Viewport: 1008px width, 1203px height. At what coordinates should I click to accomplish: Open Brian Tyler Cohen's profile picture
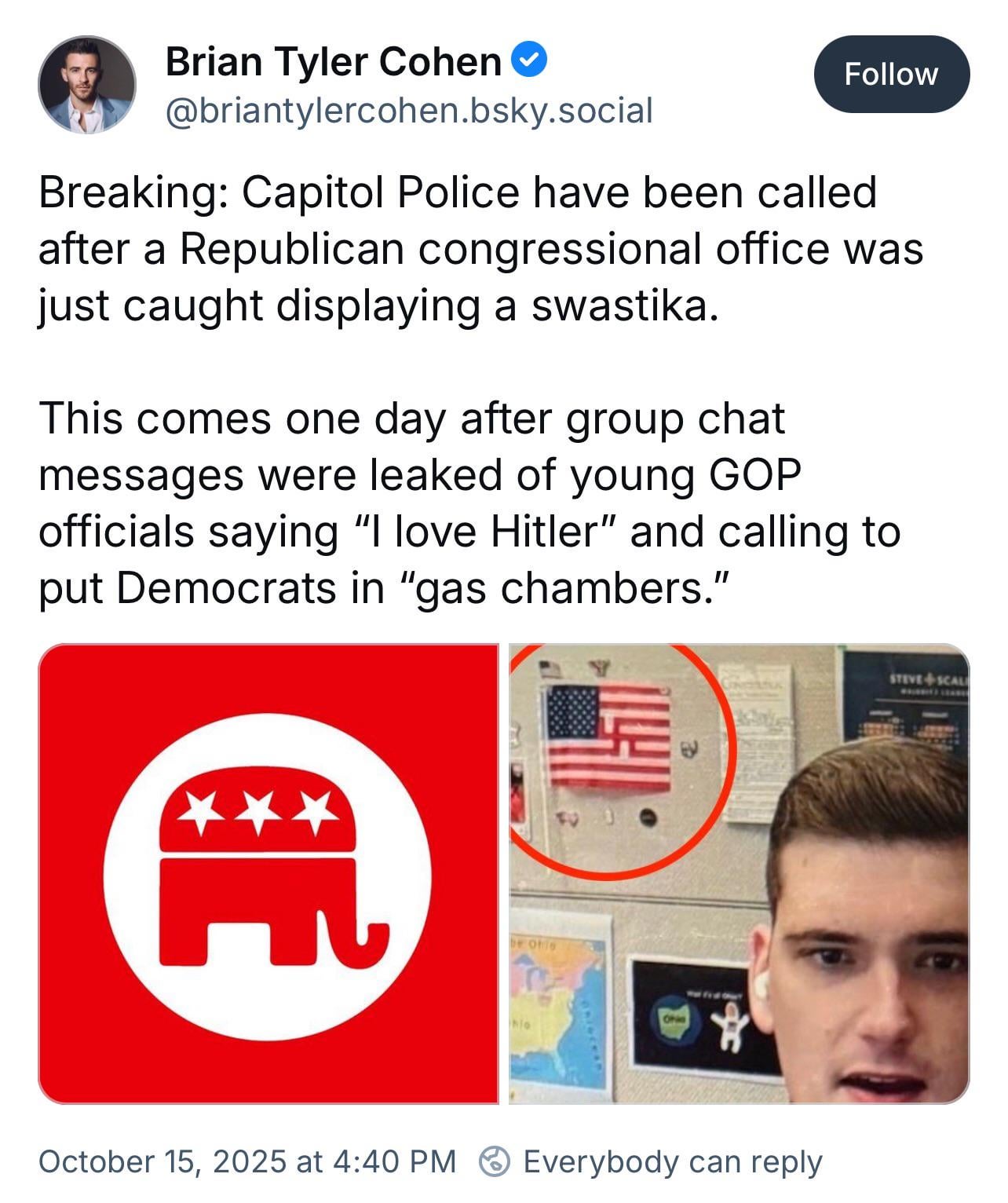[86, 85]
